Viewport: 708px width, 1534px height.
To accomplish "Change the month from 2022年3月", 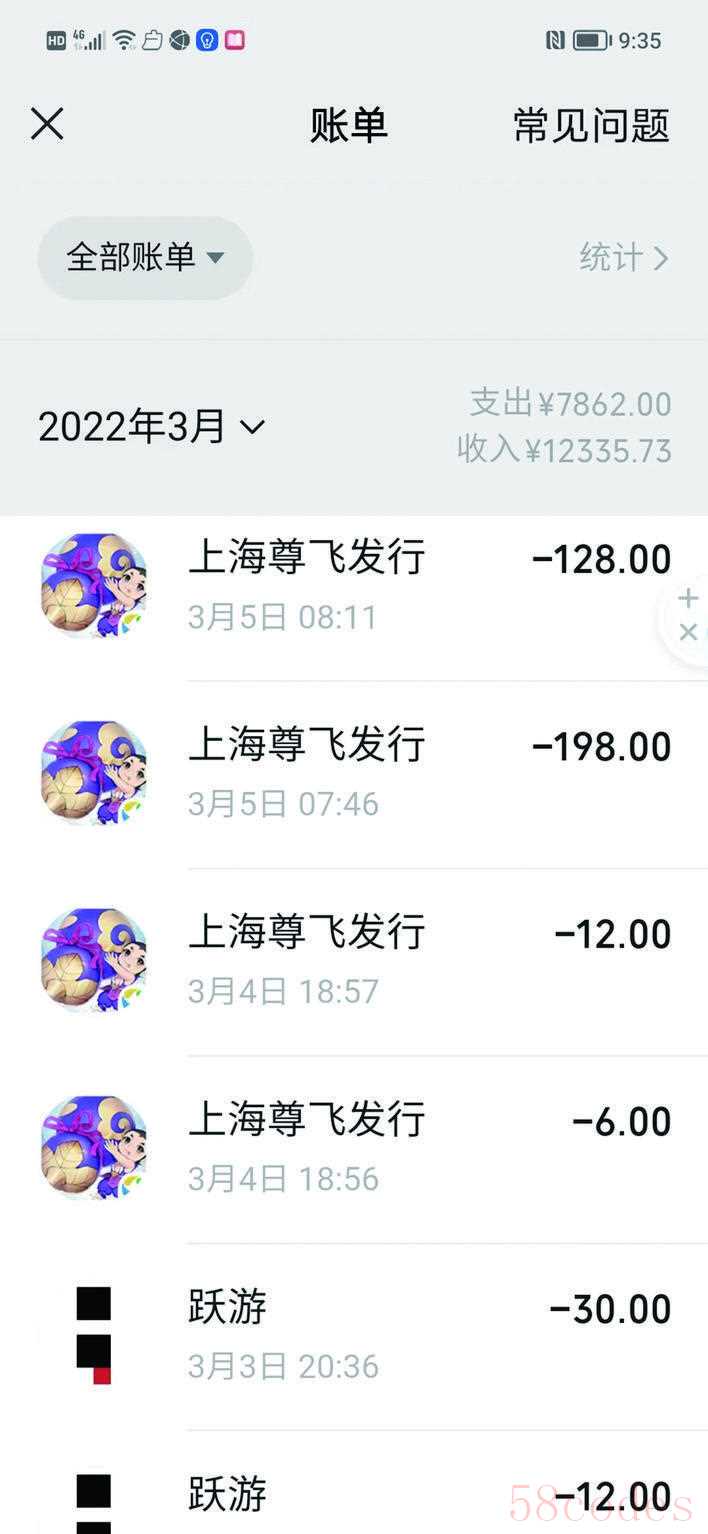I will pyautogui.click(x=152, y=427).
